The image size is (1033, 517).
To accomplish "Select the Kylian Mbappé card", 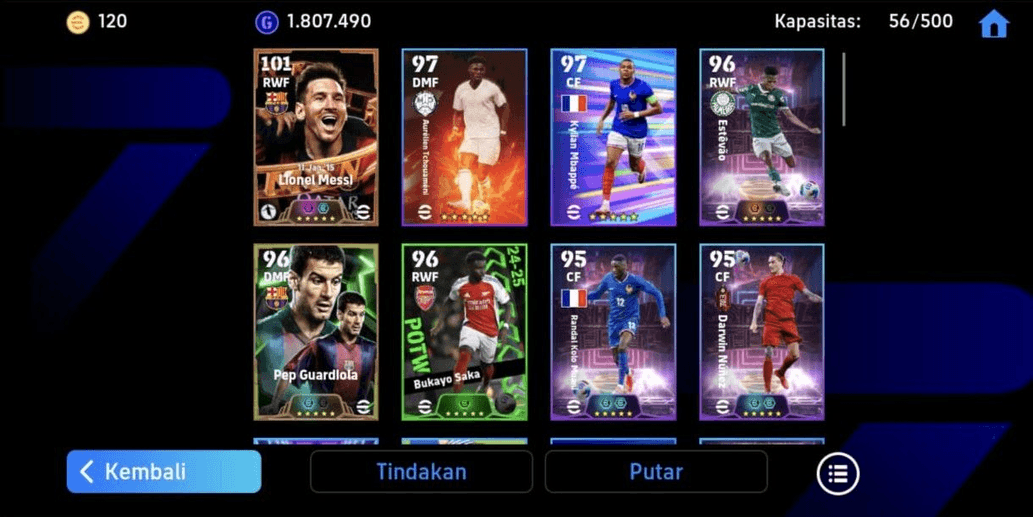I will click(x=613, y=137).
